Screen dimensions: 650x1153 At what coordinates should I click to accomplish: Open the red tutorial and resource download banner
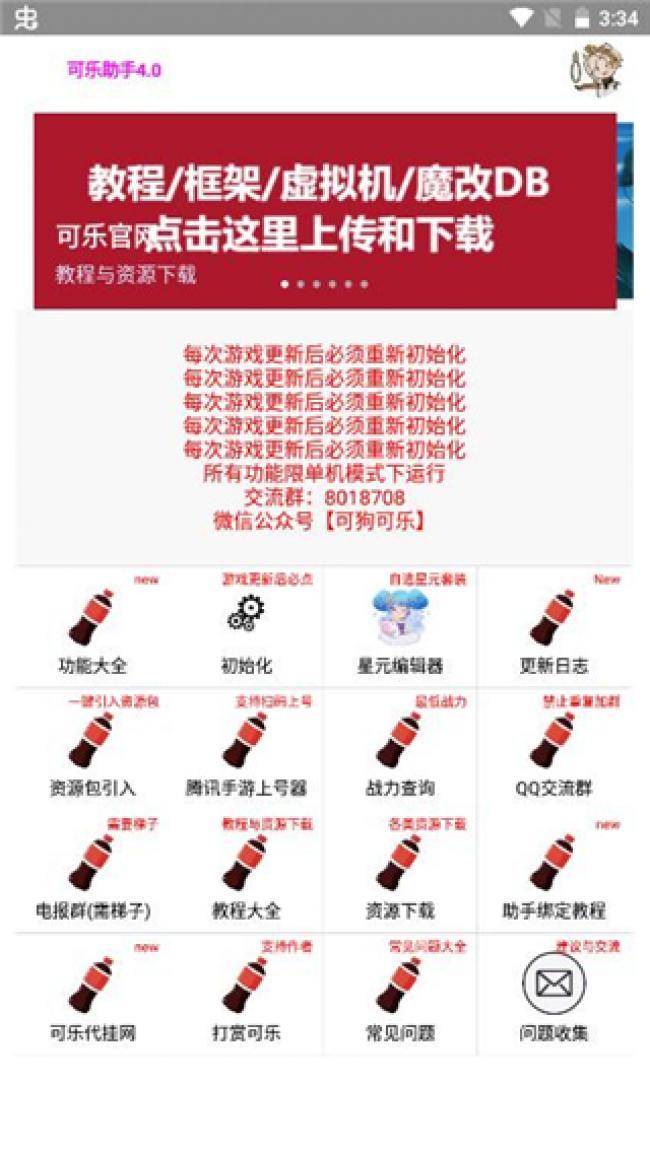324,210
